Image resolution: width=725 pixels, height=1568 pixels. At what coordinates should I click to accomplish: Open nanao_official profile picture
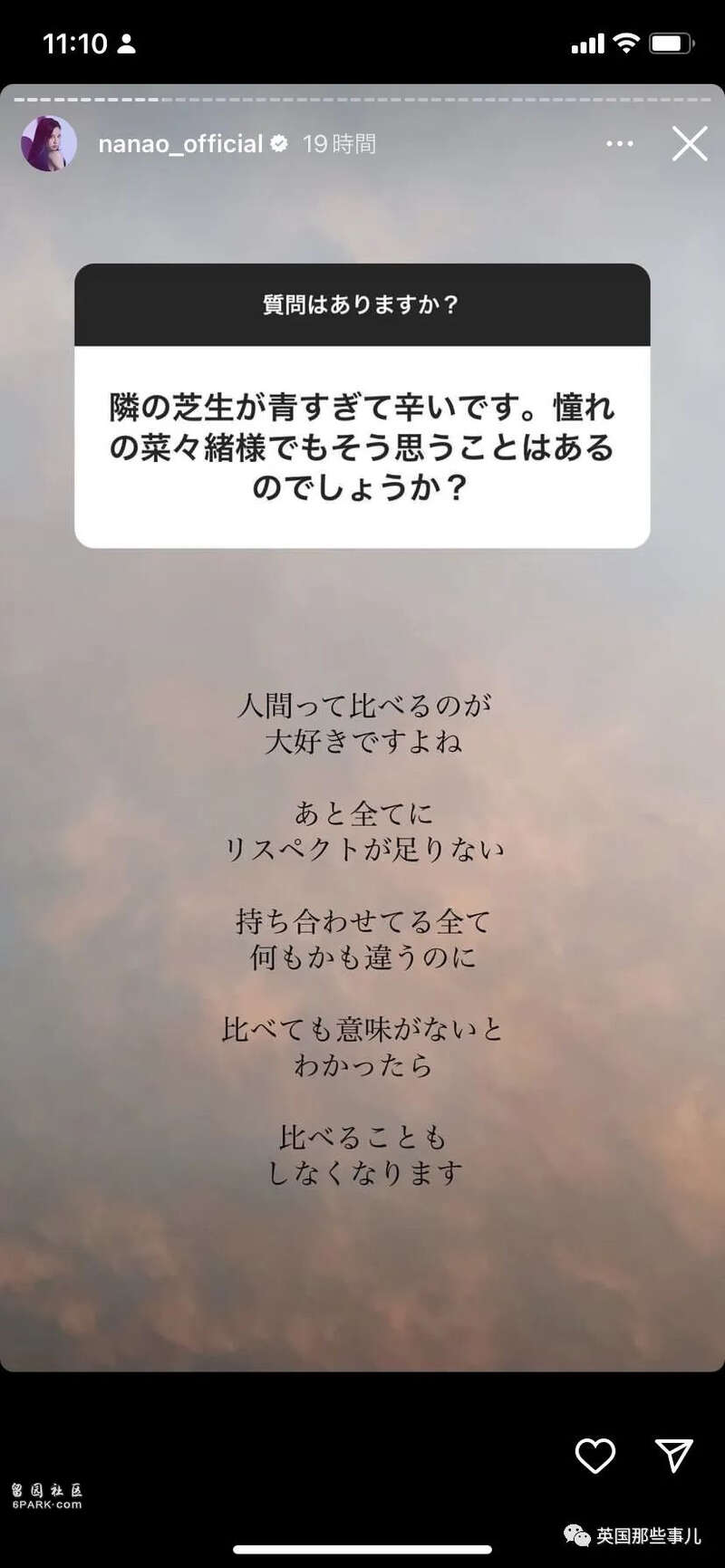[x=49, y=144]
